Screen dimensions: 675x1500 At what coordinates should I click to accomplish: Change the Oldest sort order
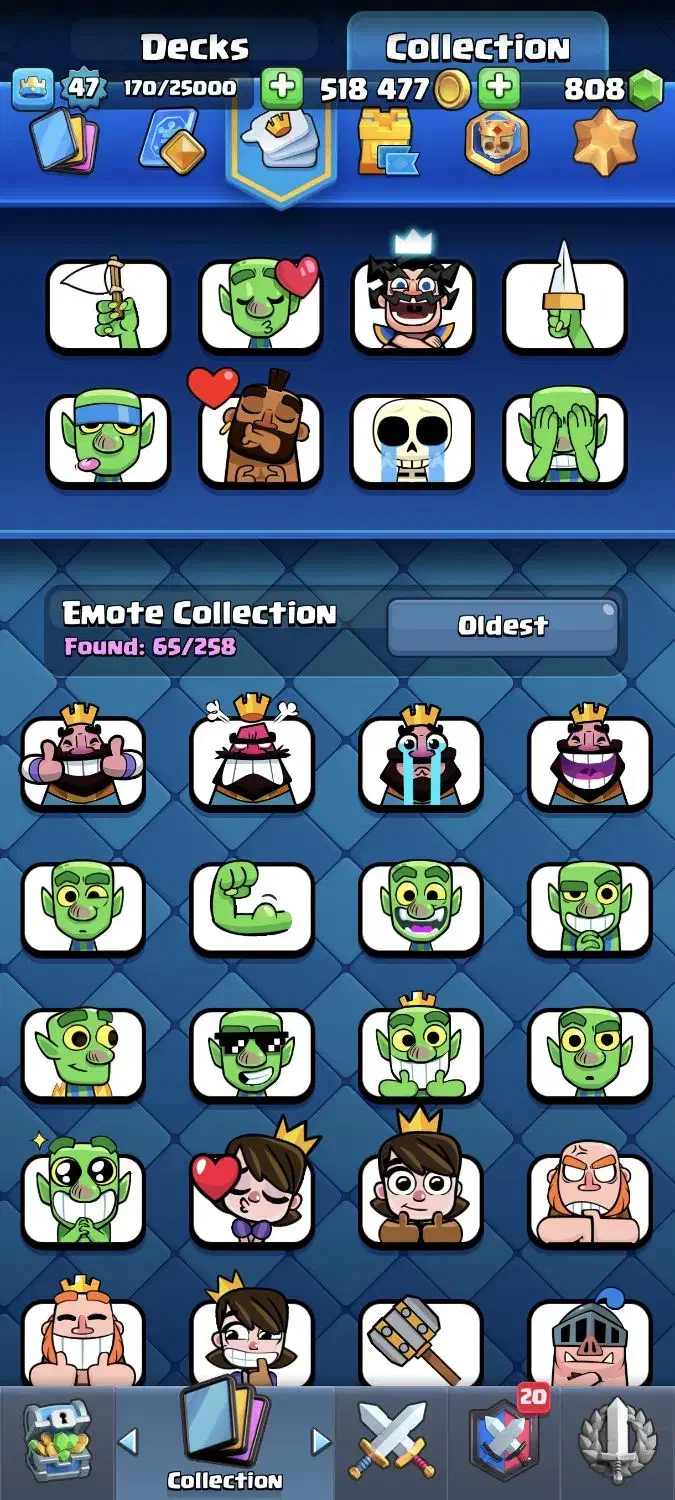(x=503, y=626)
